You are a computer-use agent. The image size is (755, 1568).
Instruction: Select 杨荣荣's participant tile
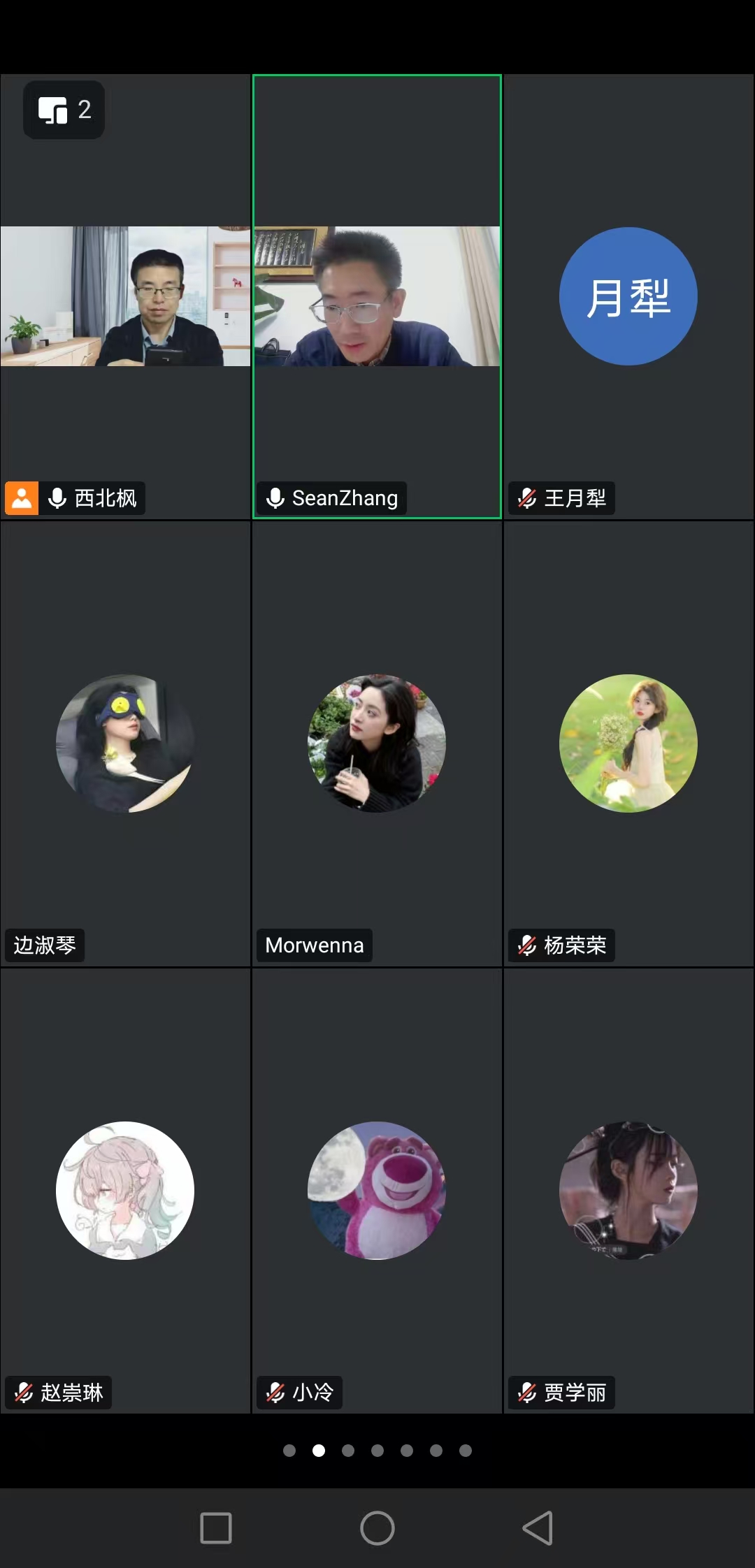tap(628, 743)
